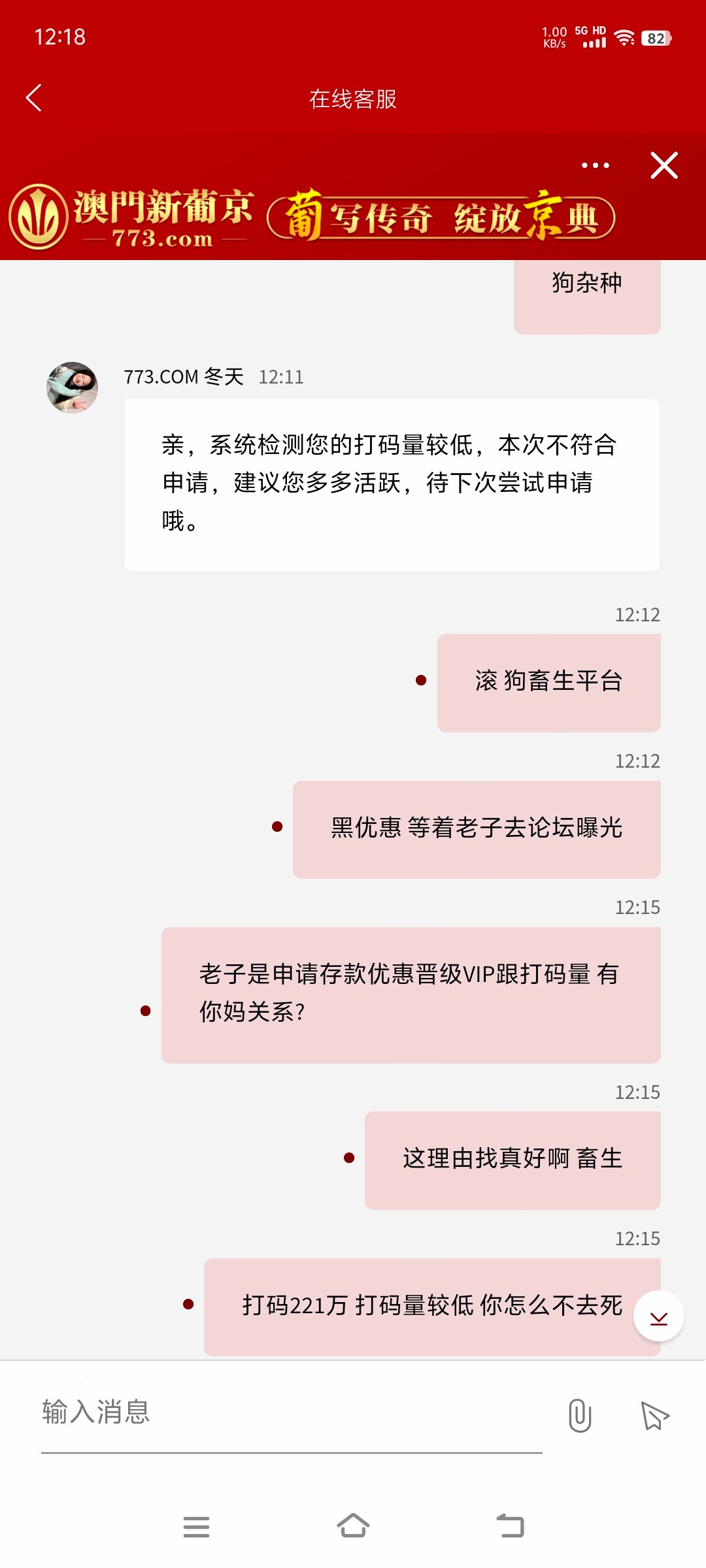Go to the phone home screen

[353, 1526]
